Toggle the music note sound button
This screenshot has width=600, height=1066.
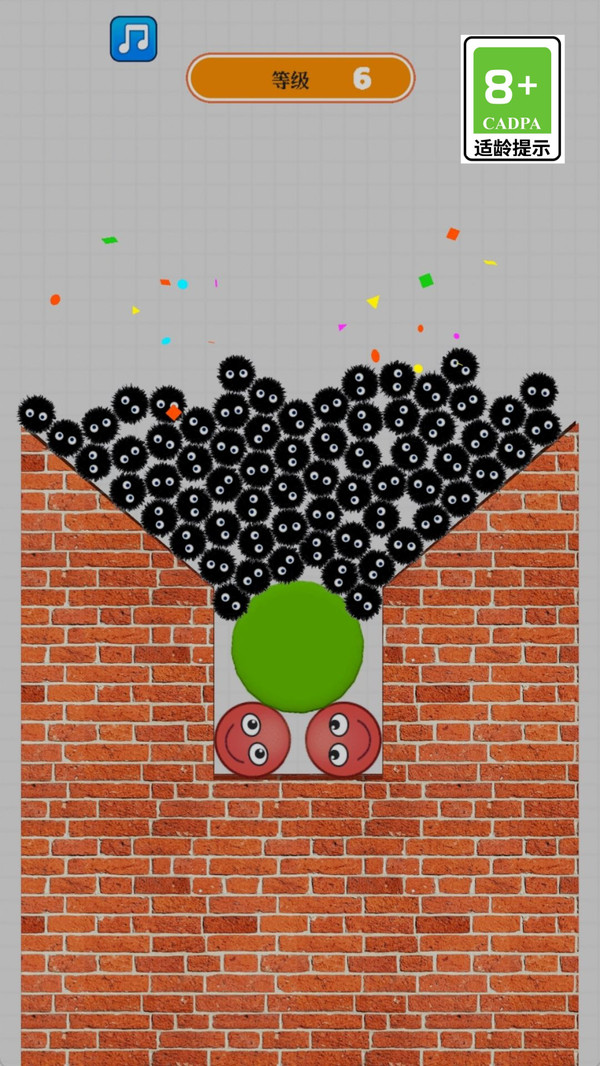(x=133, y=39)
